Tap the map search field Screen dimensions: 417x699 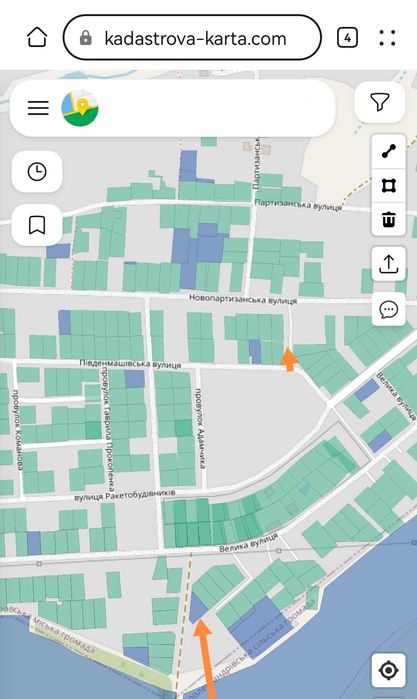pyautogui.click(x=214, y=108)
